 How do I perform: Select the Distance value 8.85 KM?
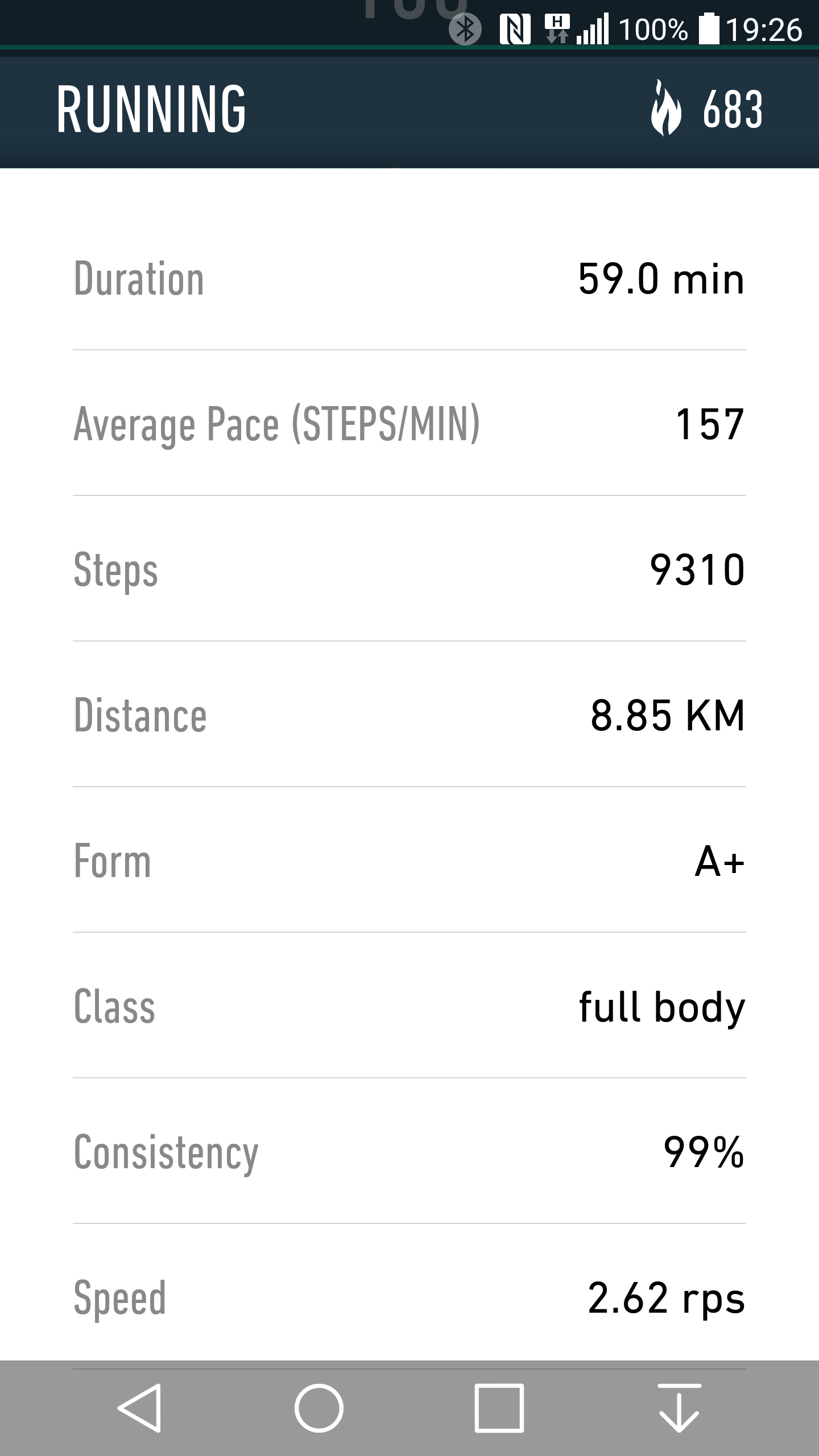click(x=668, y=718)
